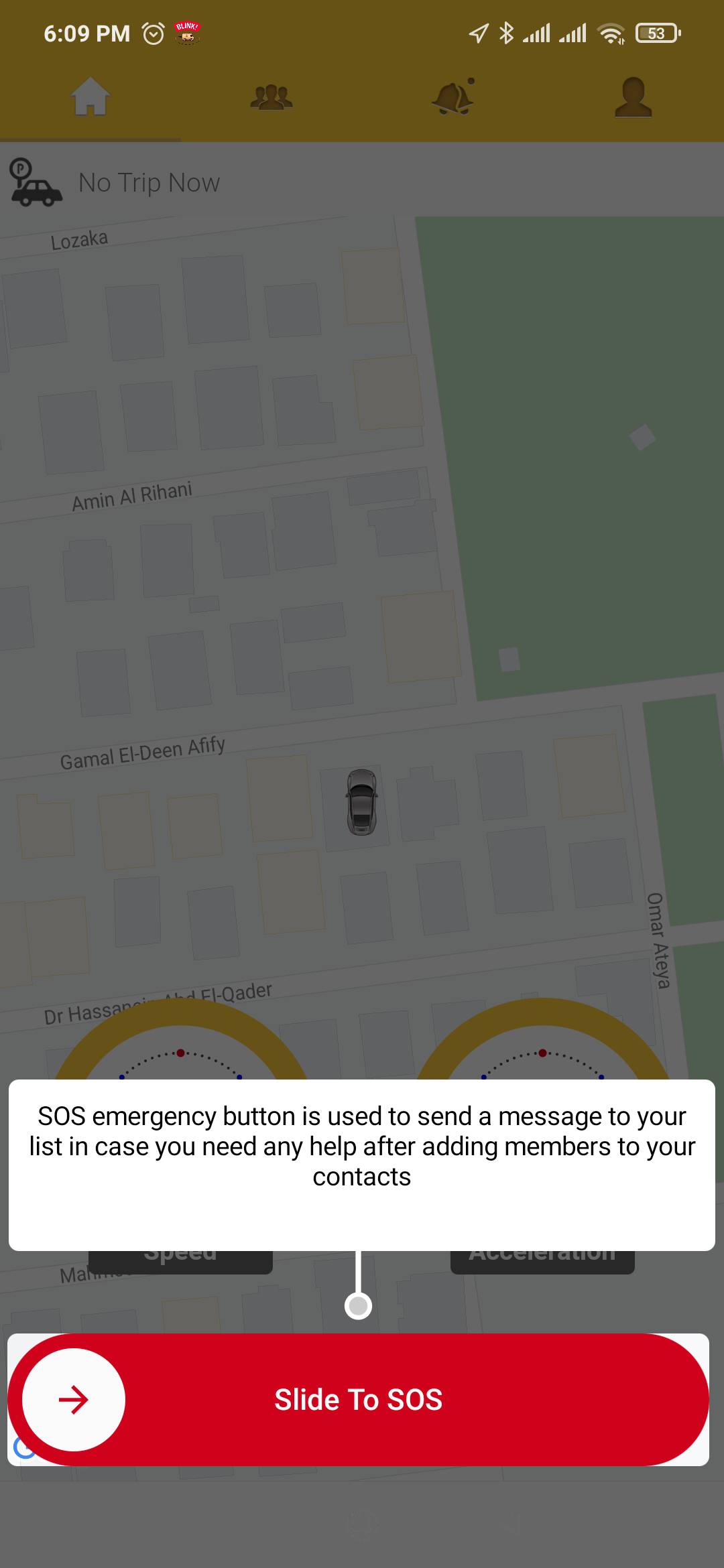
Task: Open the notifications bell tab
Action: click(x=453, y=97)
